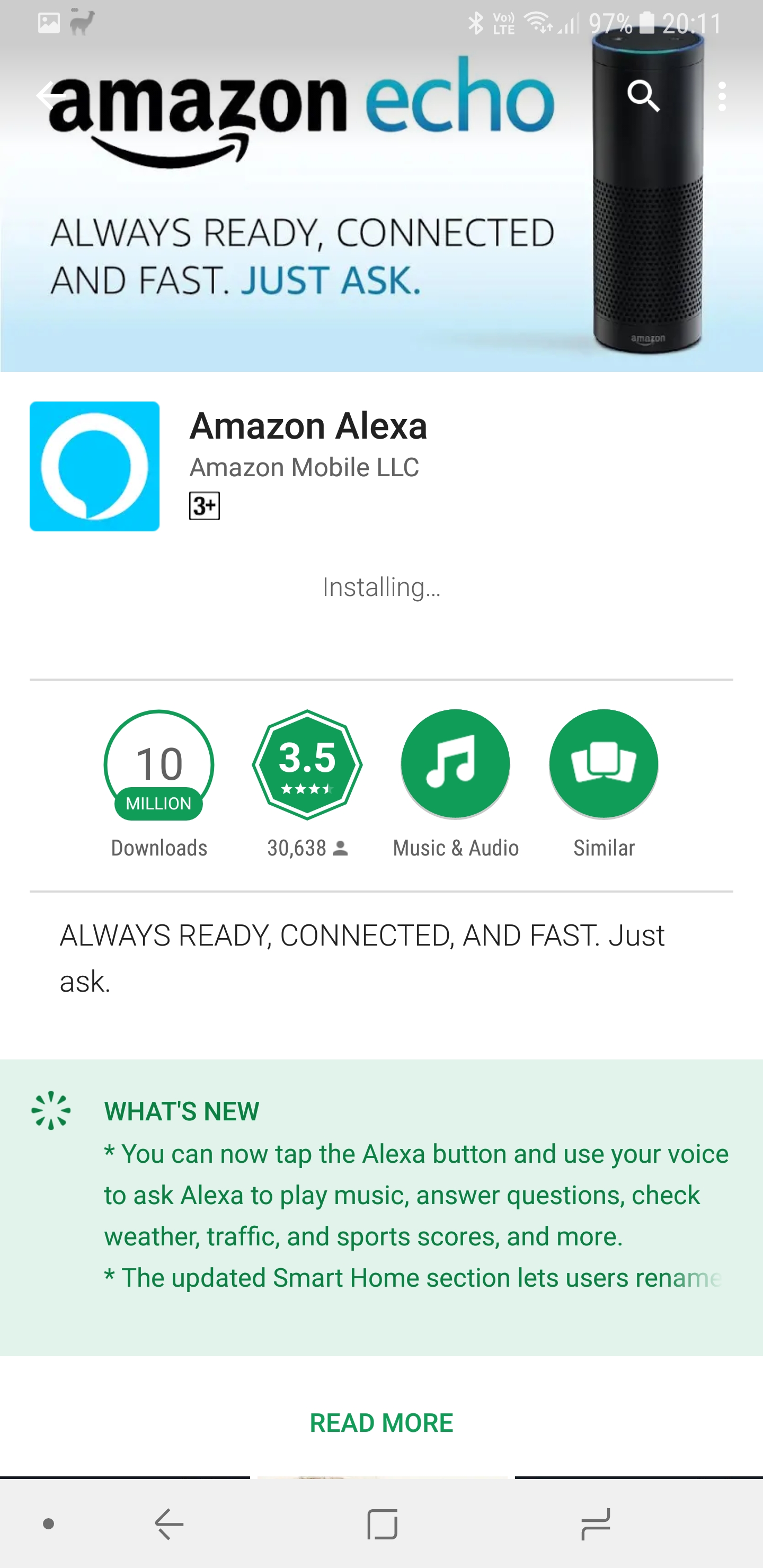
Task: Open the Music & Audio category
Action: coord(456,764)
